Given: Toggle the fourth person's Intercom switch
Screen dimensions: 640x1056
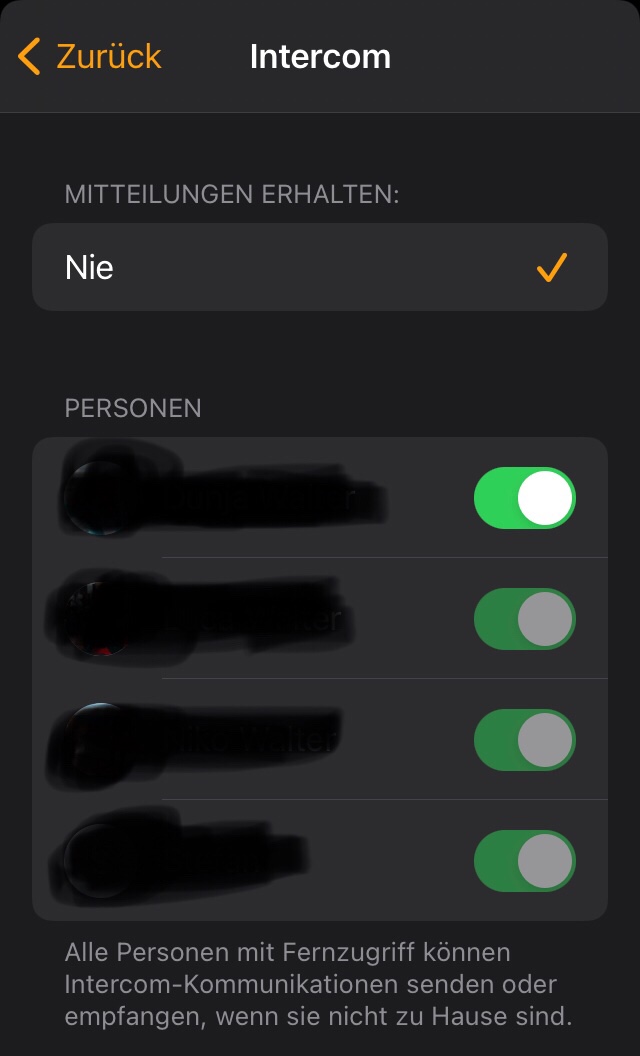Looking at the screenshot, I should point(524,861).
